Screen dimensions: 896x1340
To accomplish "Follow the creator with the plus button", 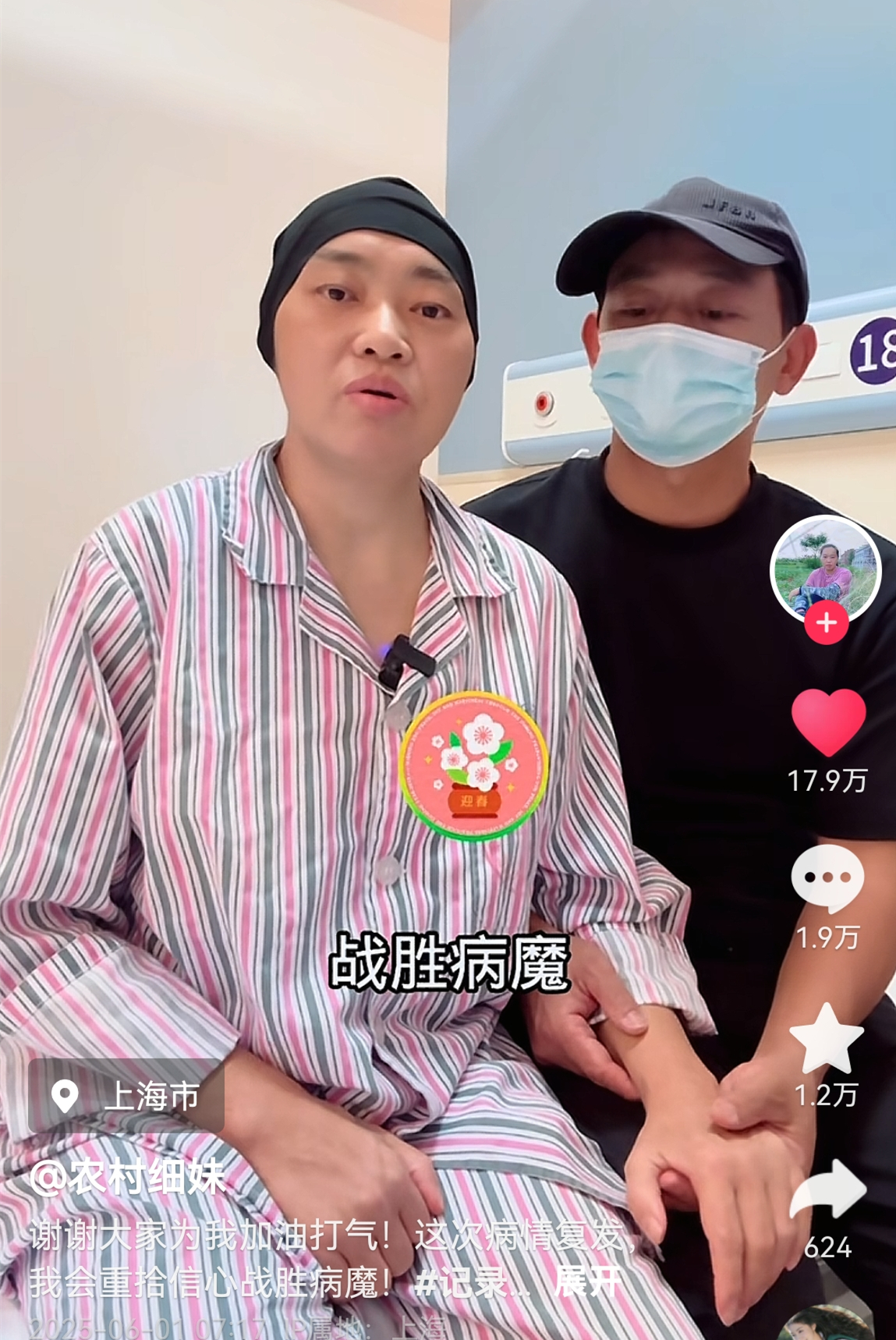I will 826,623.
